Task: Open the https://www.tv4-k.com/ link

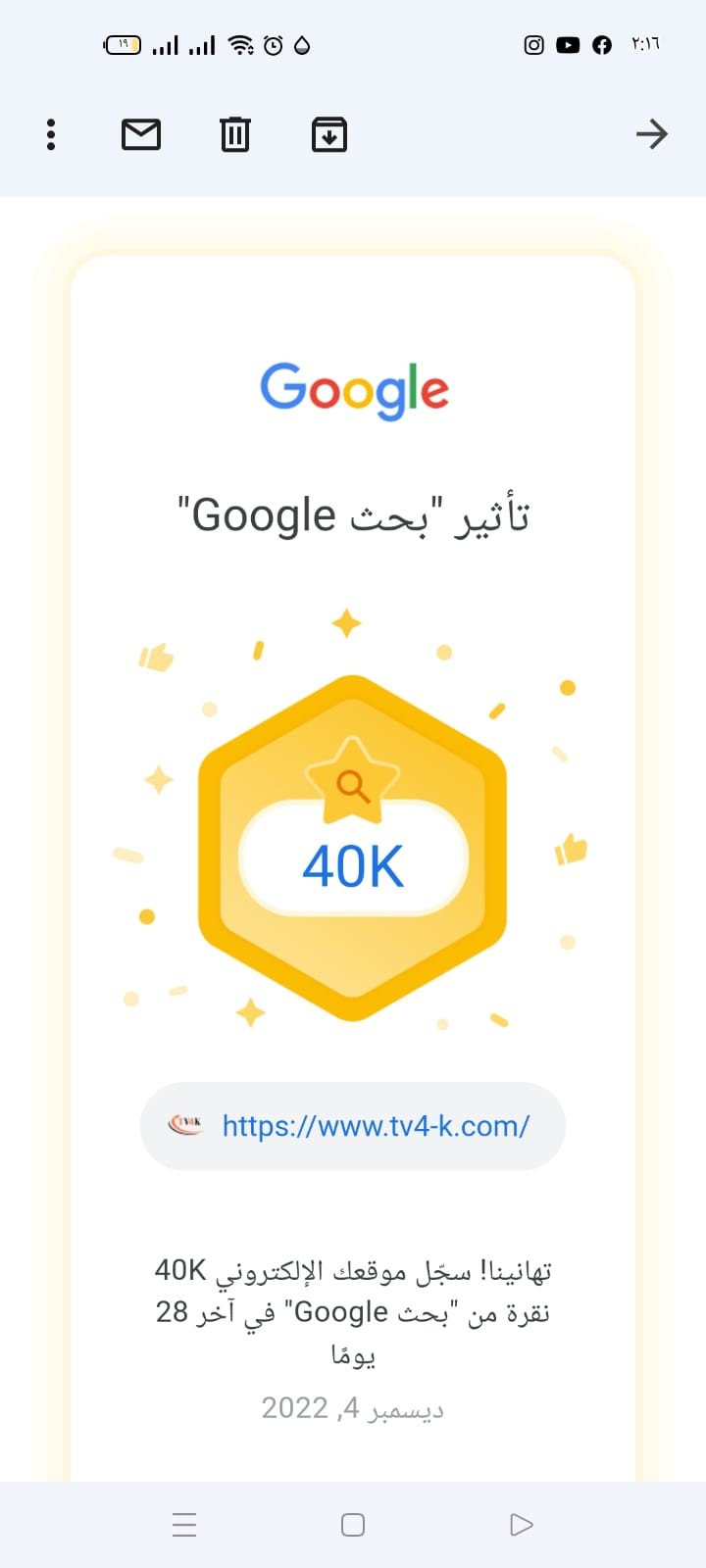Action: point(376,1126)
